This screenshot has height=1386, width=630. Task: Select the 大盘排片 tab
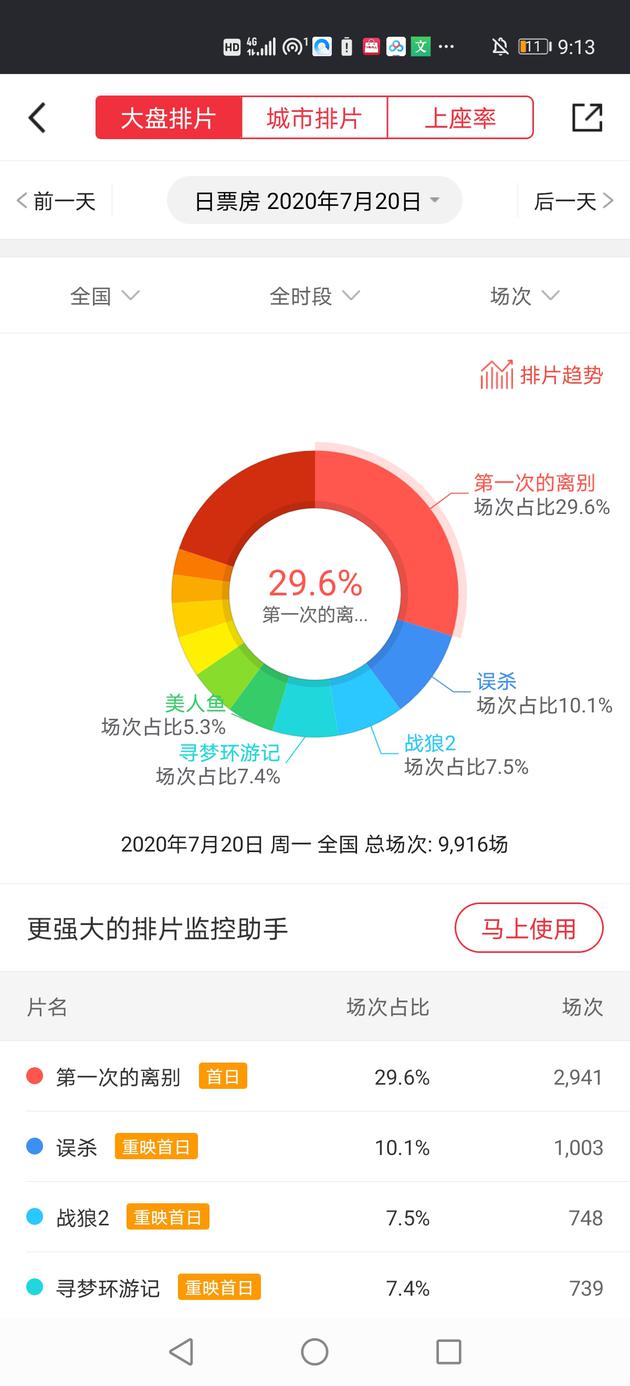pyautogui.click(x=168, y=118)
